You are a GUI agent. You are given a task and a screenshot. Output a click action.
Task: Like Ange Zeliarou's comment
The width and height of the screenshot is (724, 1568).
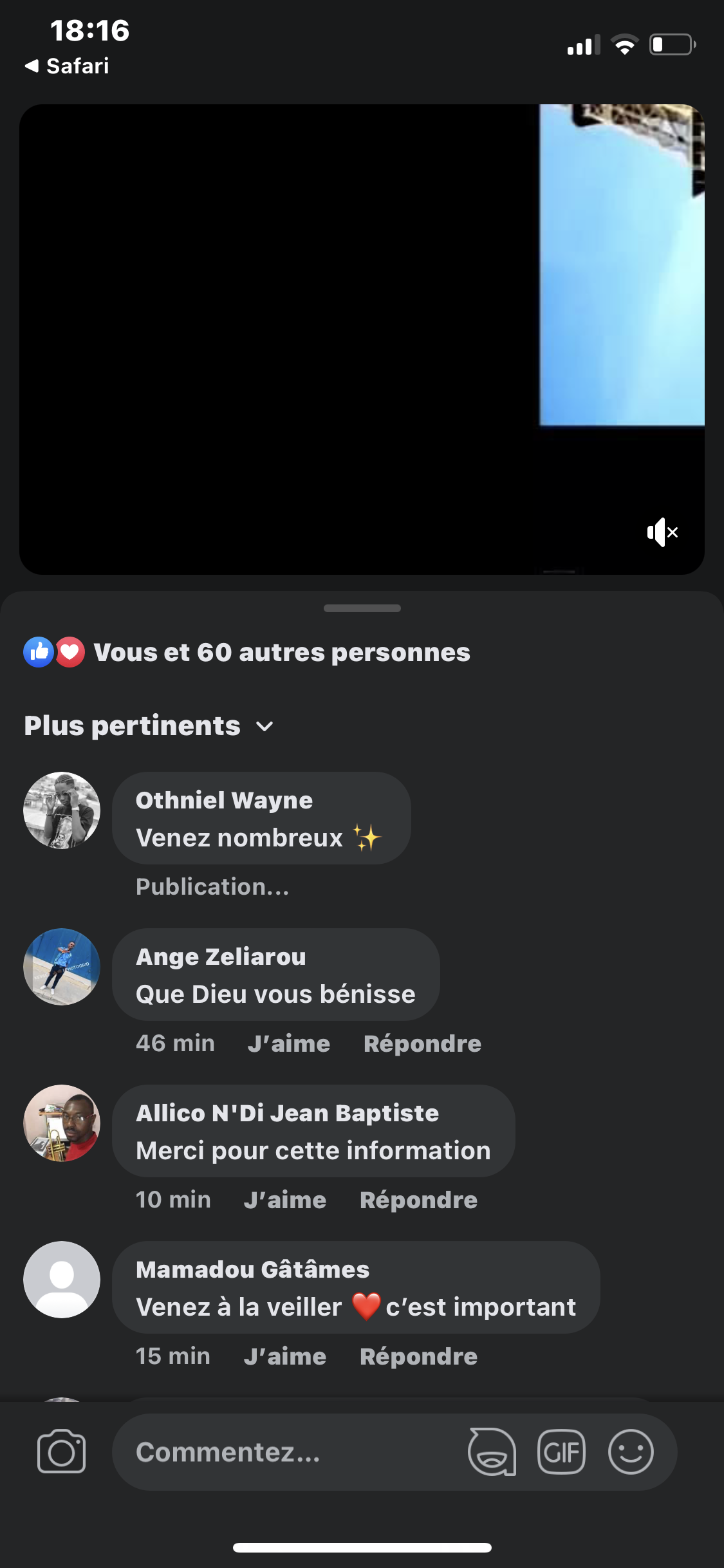pos(289,1043)
